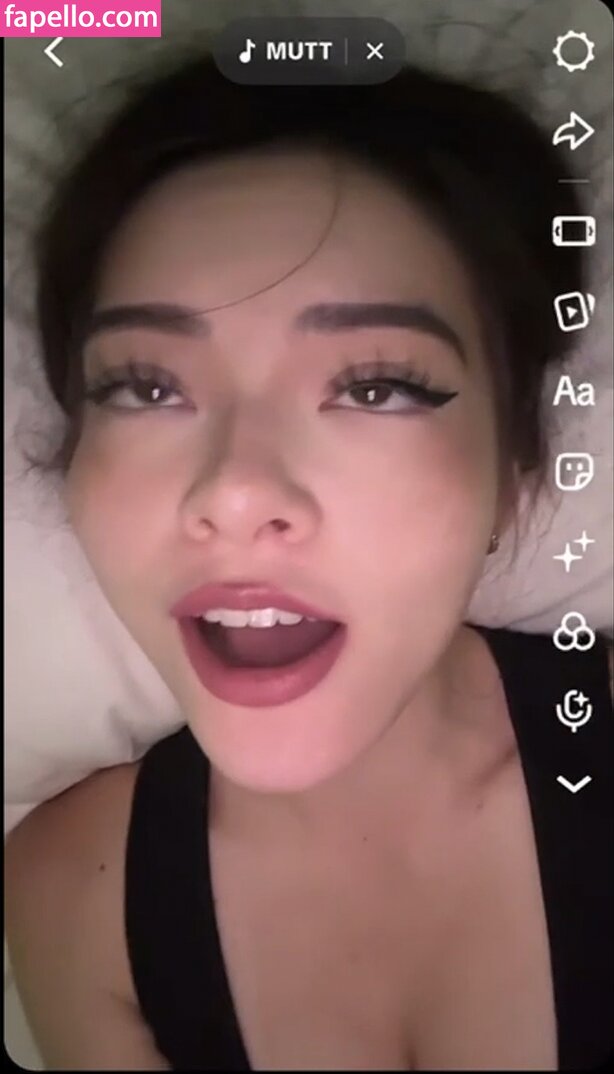This screenshot has width=614, height=1074.
Task: Open the sparkle effects tool
Action: [x=573, y=552]
